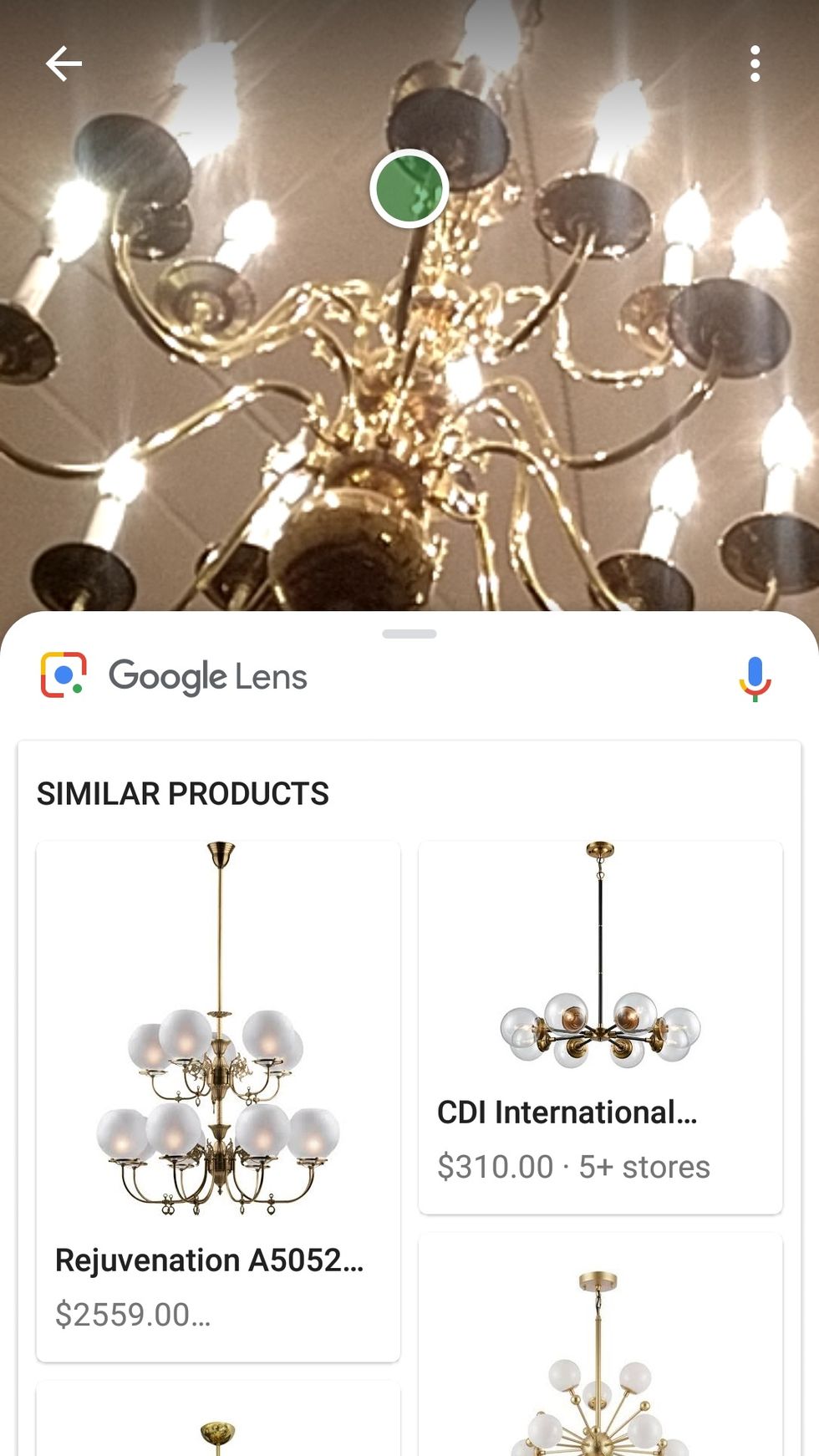Go back using the arrow icon
The image size is (819, 1456).
(64, 64)
